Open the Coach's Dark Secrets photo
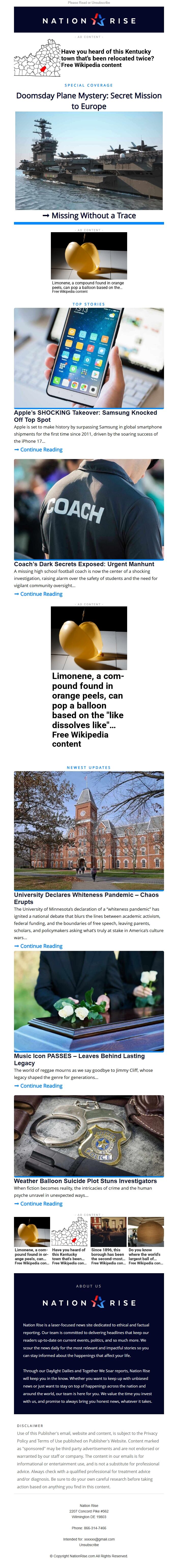Image resolution: width=178 pixels, height=1568 pixels. coord(89,509)
